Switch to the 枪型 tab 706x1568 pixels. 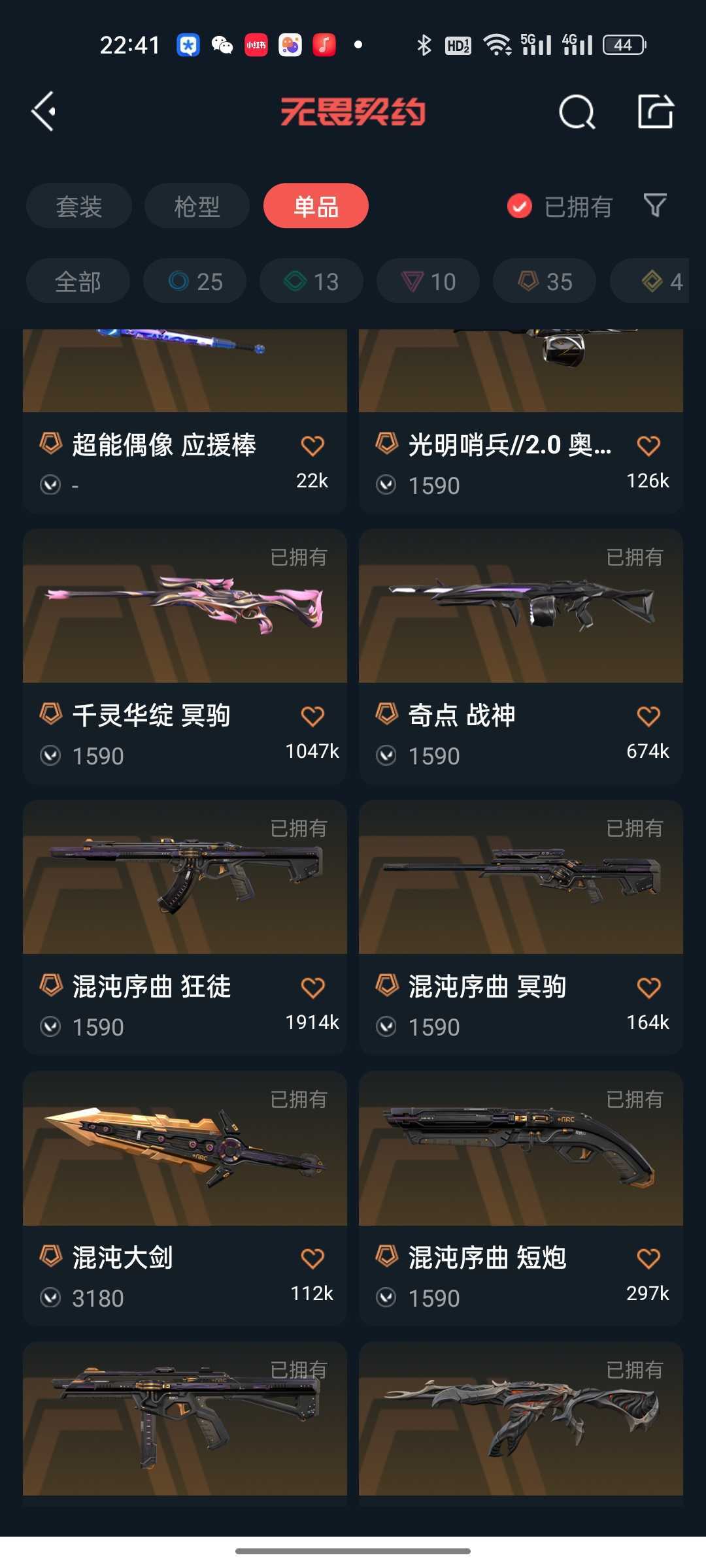pos(197,206)
